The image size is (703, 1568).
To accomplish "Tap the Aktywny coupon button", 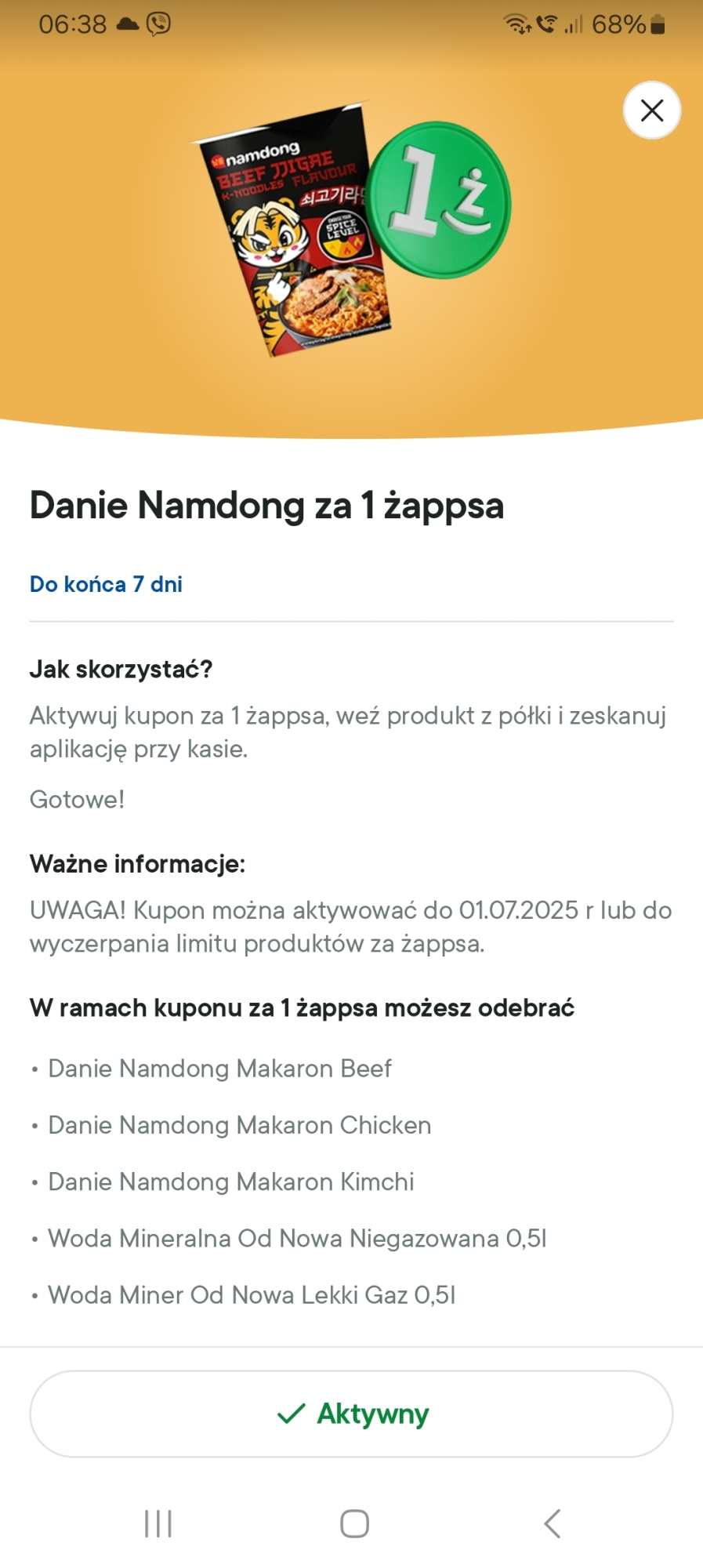I will pos(351,1414).
